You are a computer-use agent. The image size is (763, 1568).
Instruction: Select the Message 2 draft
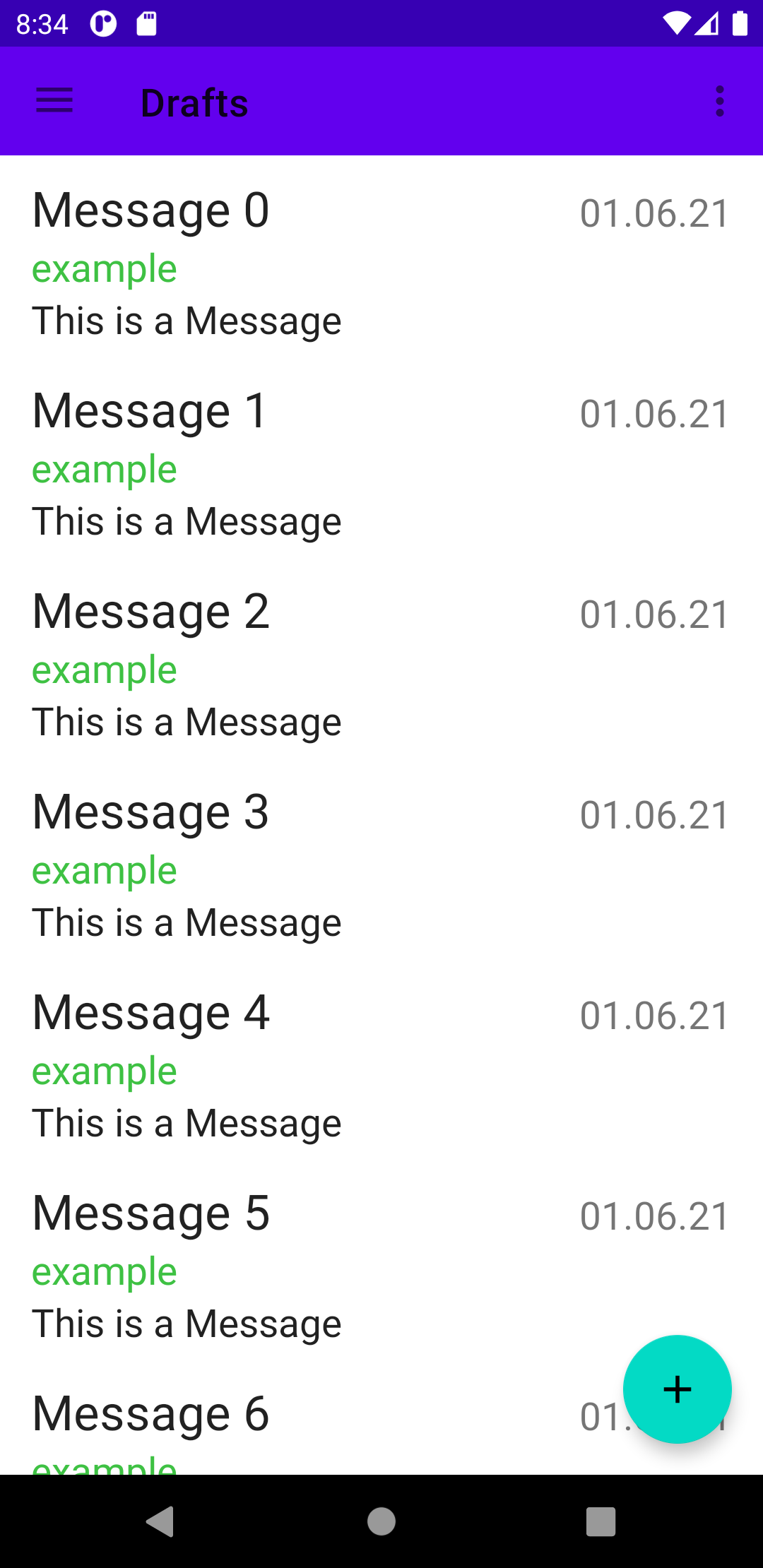pyautogui.click(x=283, y=664)
